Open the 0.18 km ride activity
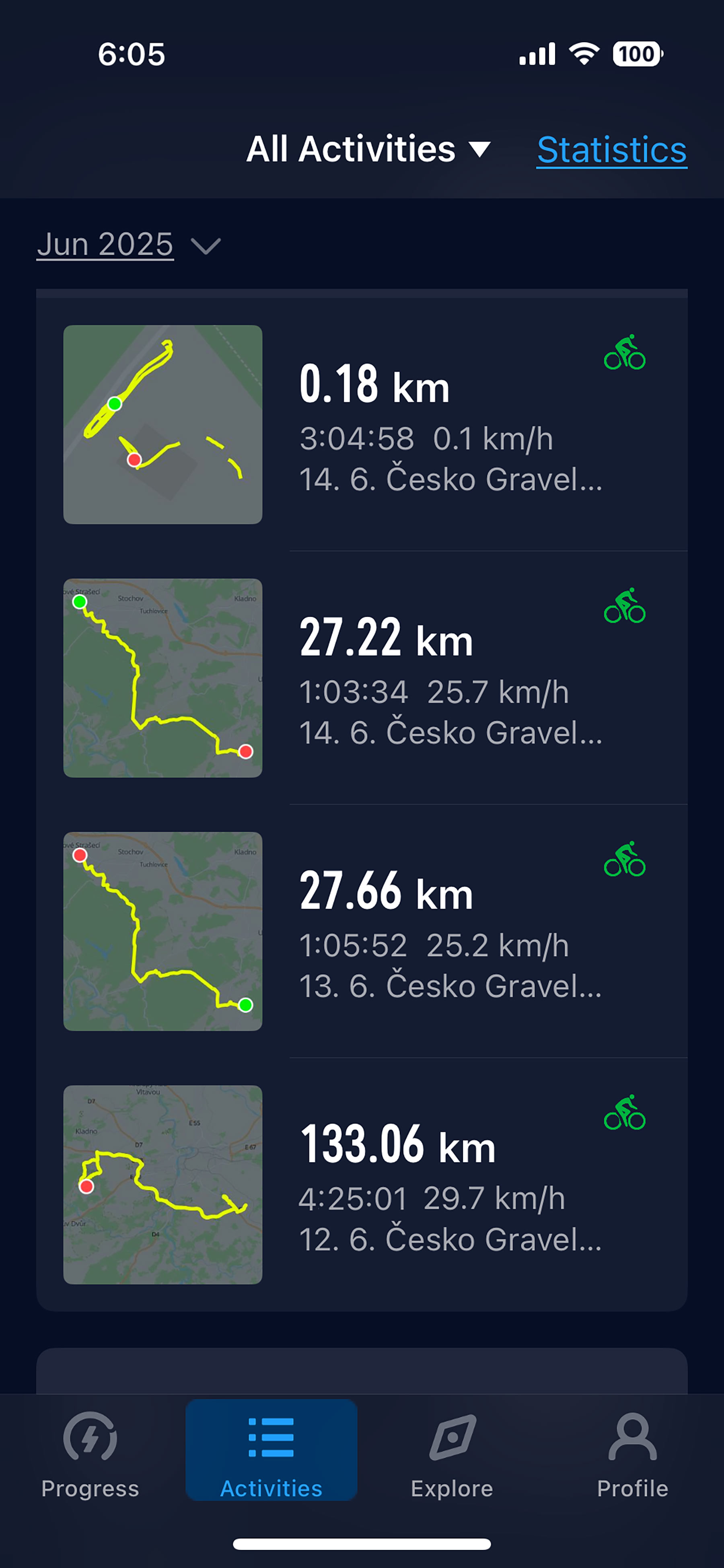724x1568 pixels. [x=450, y=425]
